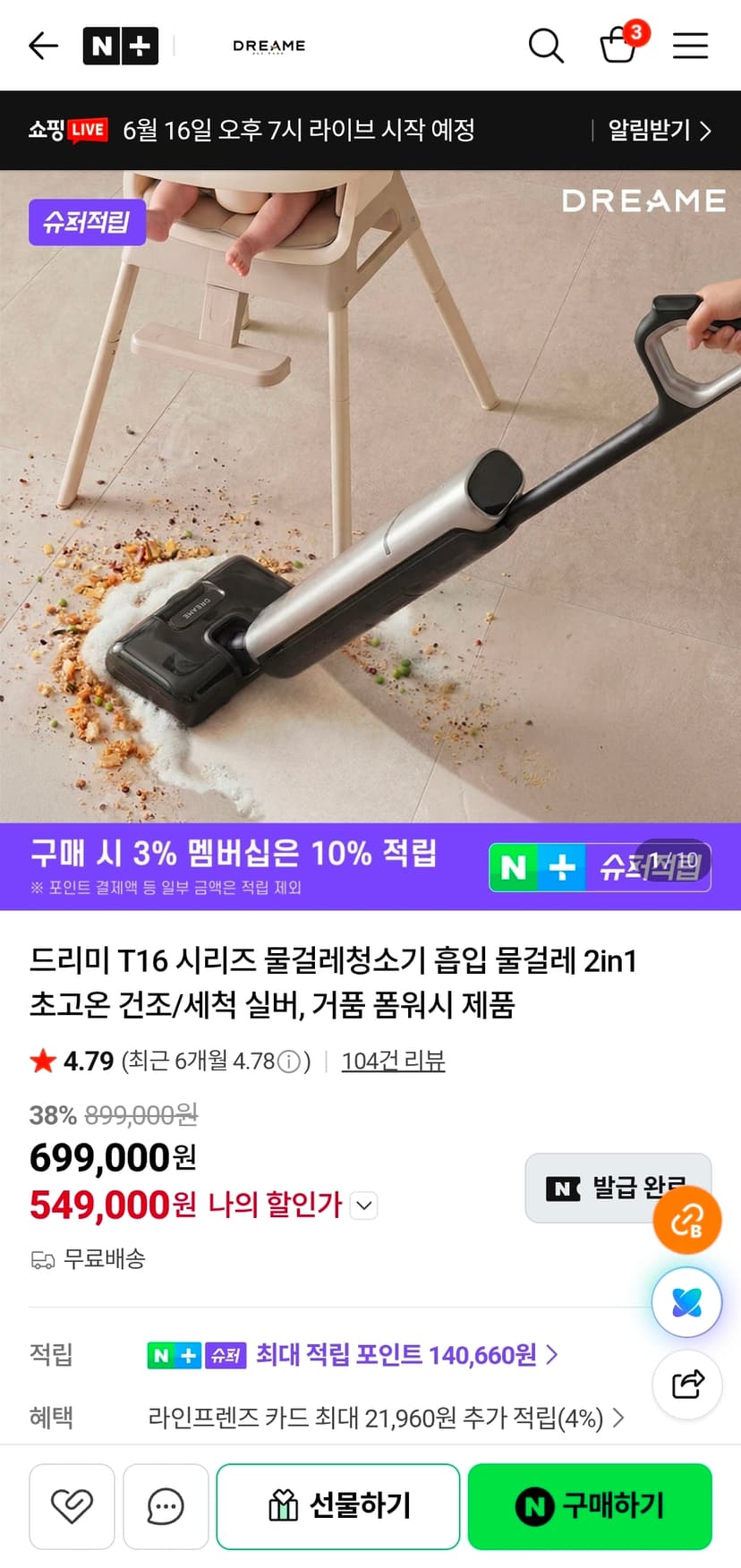The height and width of the screenshot is (1568, 741).
Task: Go back with the arrow icon
Action: (x=43, y=46)
